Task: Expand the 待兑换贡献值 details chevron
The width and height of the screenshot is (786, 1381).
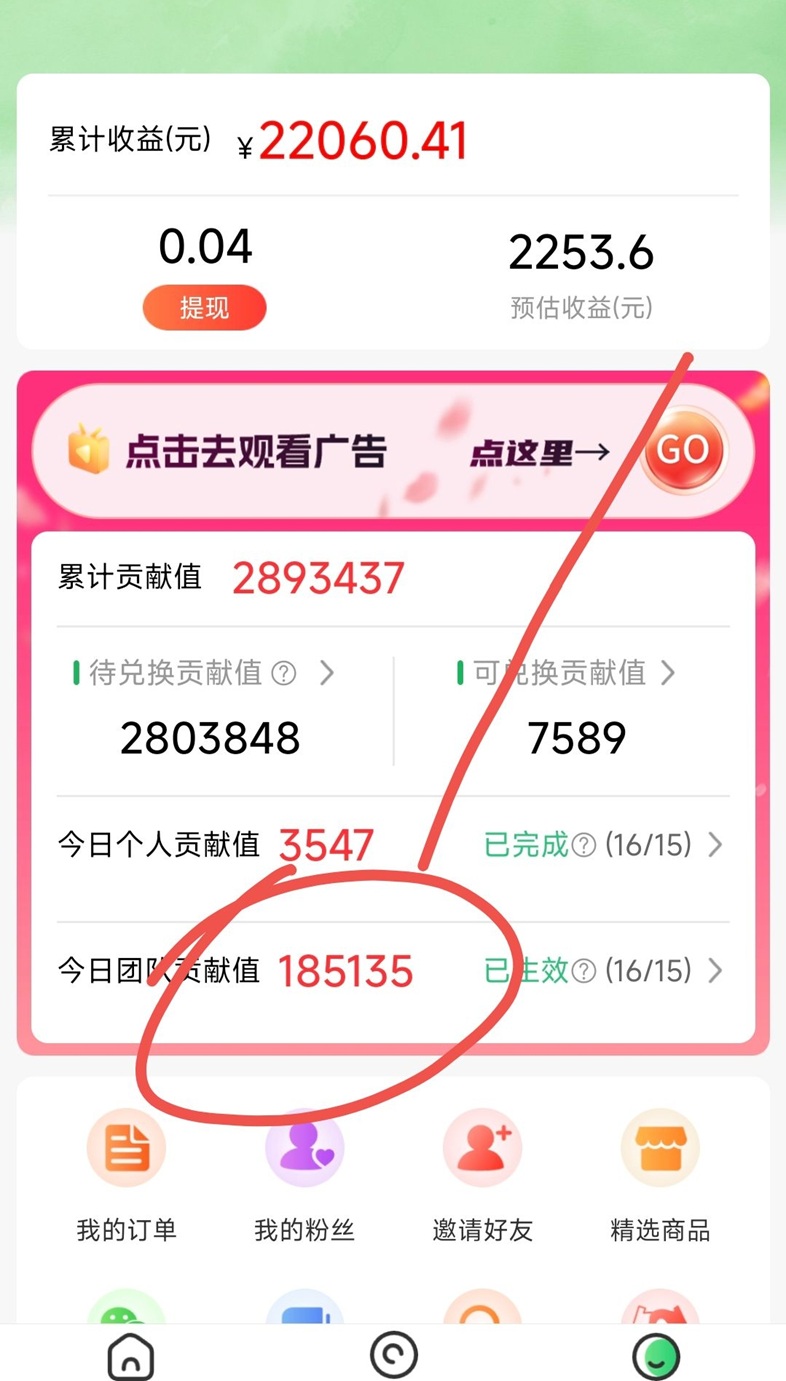Action: pos(327,674)
